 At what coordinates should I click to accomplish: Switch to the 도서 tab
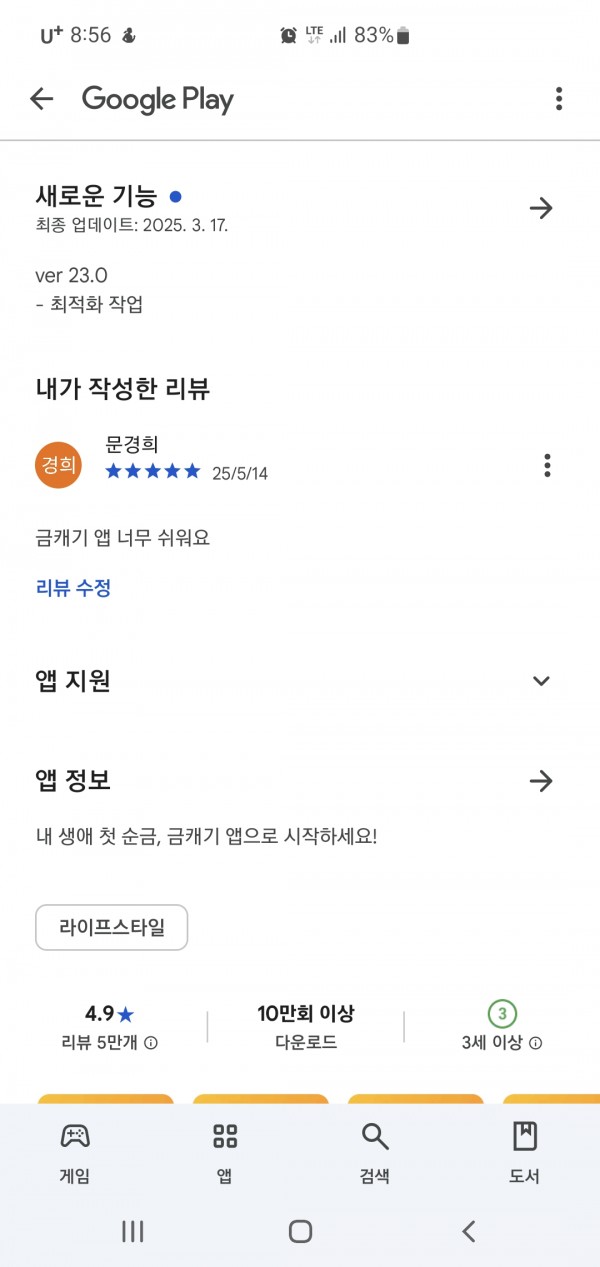click(524, 1153)
